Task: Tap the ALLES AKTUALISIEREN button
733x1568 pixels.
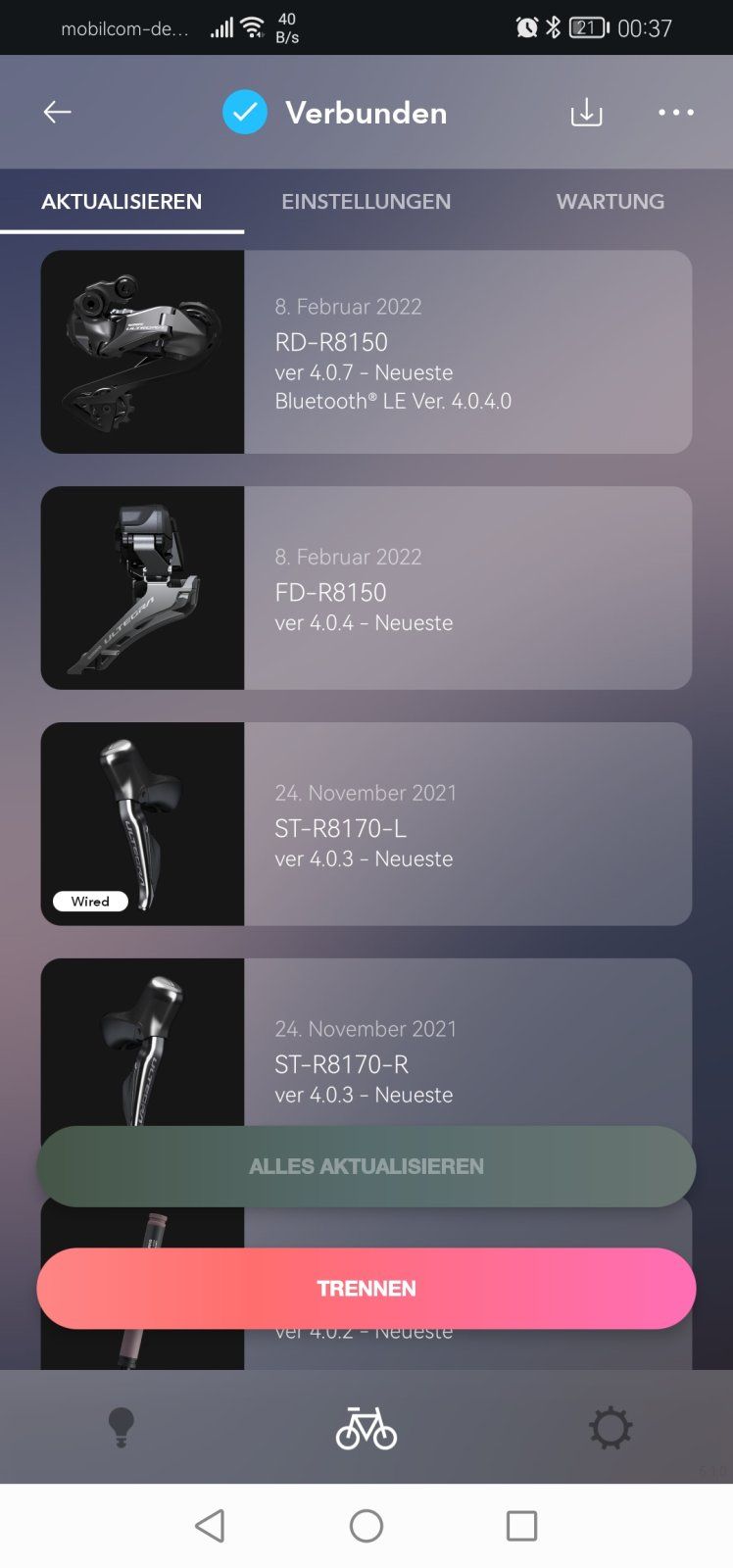Action: 366,1166
